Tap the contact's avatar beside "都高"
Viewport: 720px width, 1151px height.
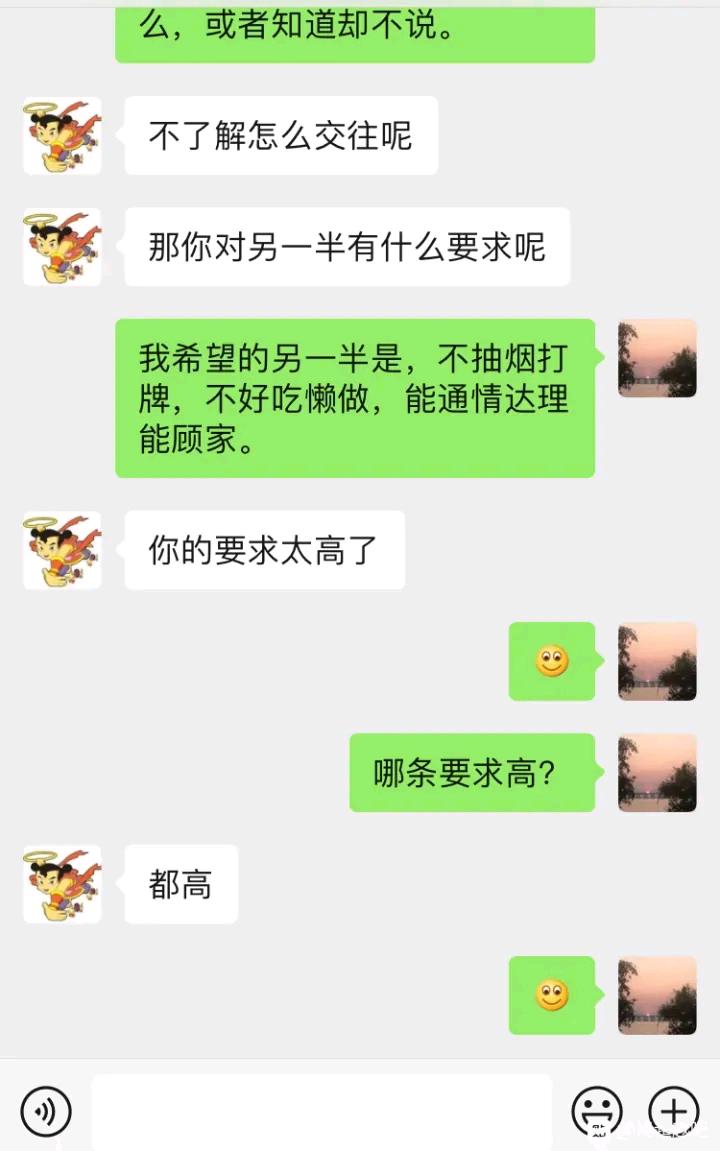click(62, 884)
